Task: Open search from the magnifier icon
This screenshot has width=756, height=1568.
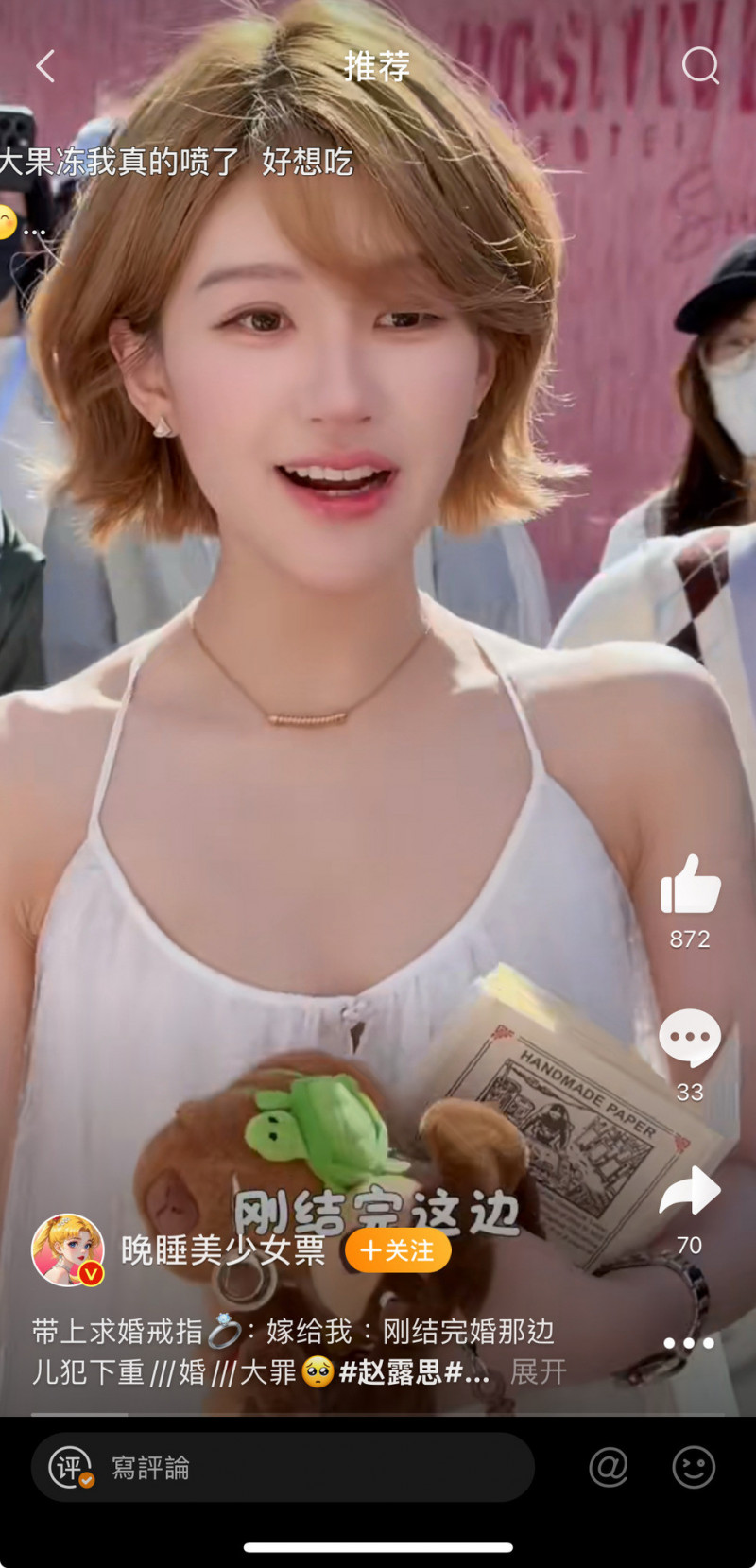Action: click(700, 66)
